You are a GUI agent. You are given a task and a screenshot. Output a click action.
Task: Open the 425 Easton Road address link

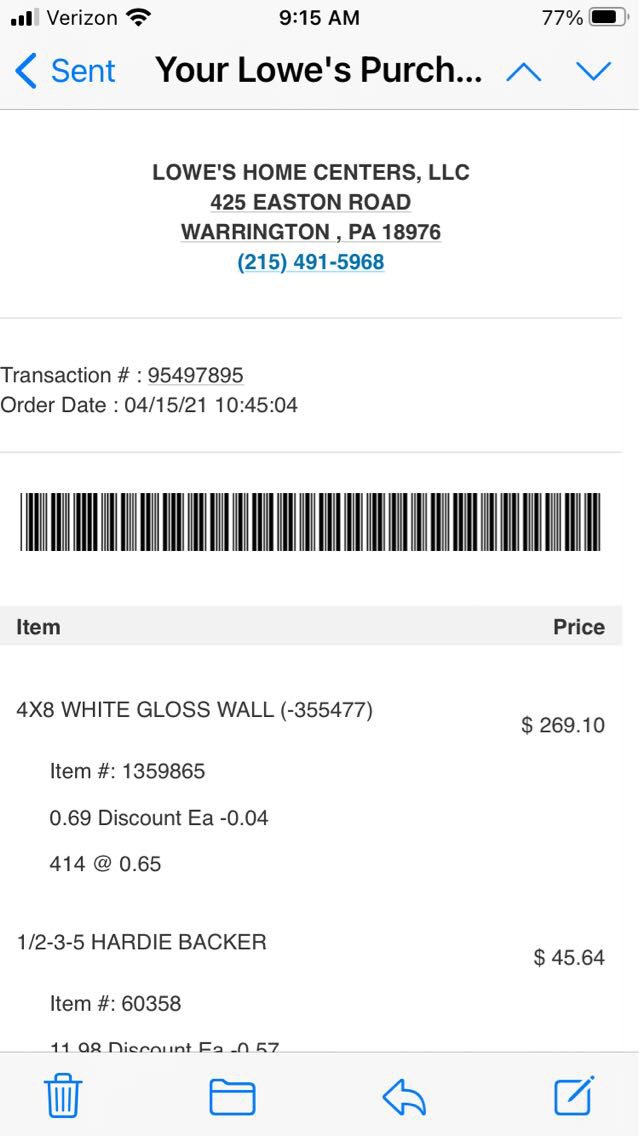click(310, 202)
